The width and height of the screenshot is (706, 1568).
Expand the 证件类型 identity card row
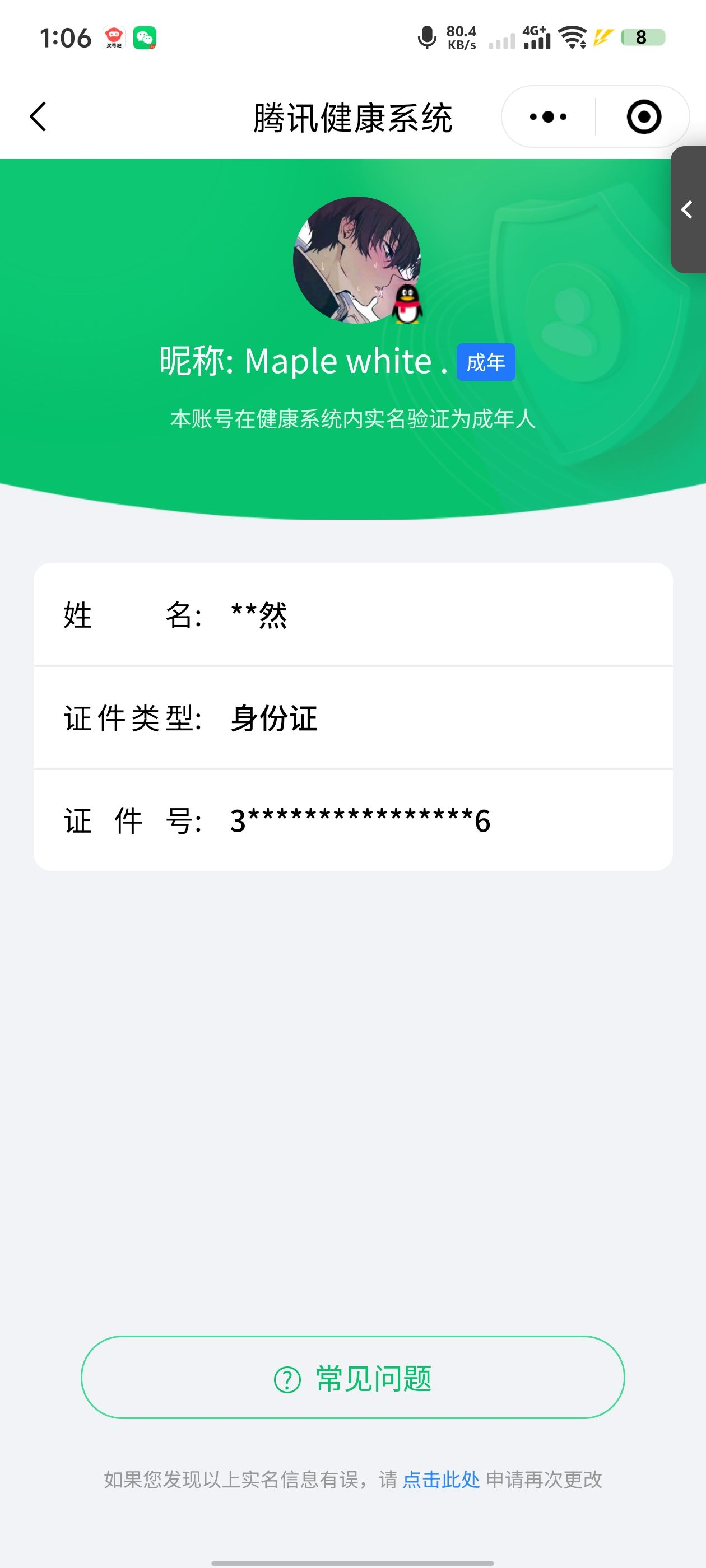(x=354, y=718)
